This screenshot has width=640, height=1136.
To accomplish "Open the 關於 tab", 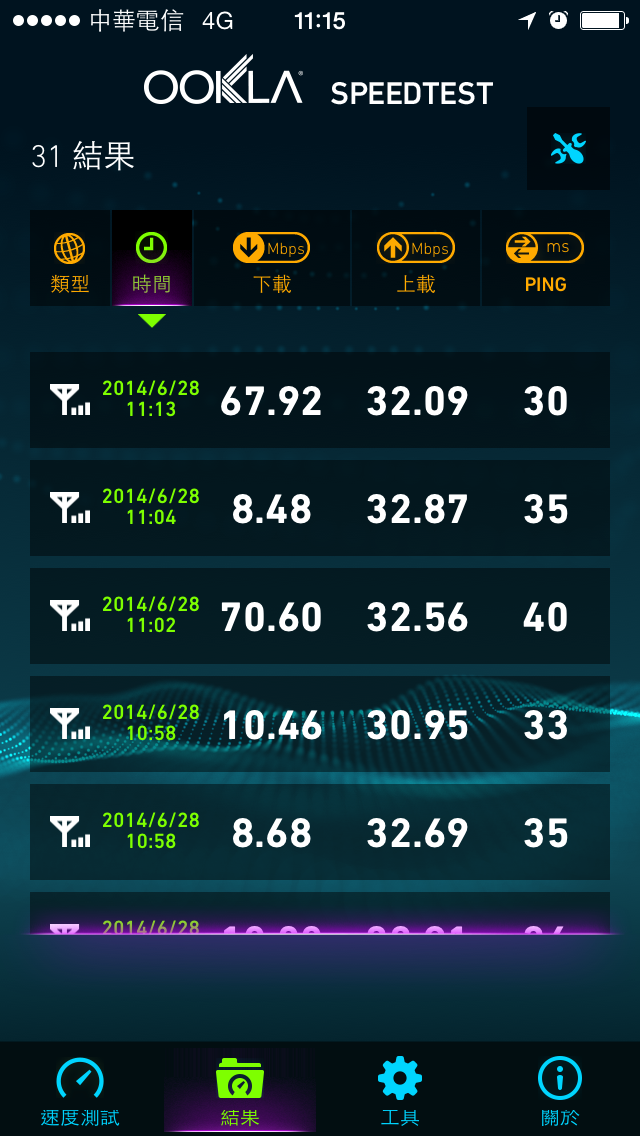I will point(560,1090).
